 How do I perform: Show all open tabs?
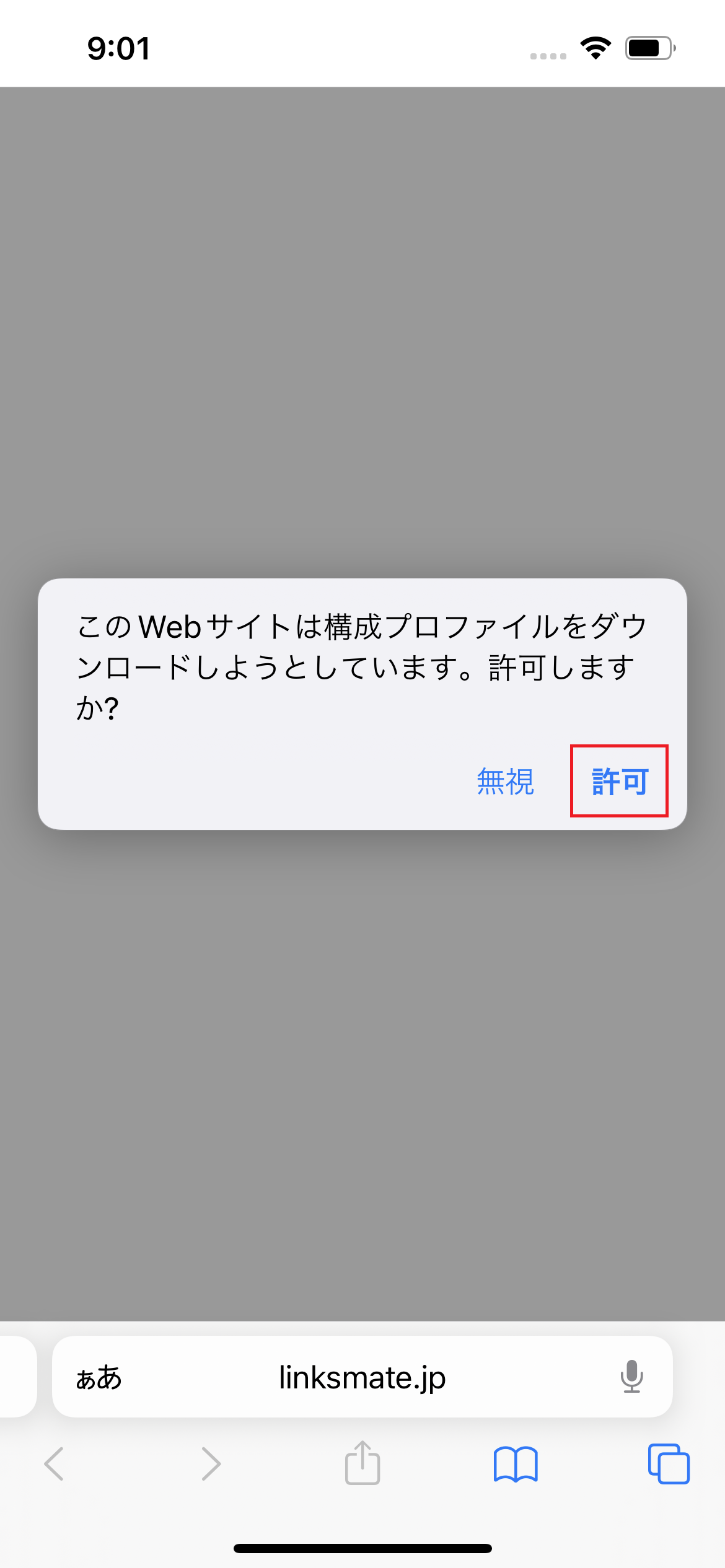(x=668, y=1465)
